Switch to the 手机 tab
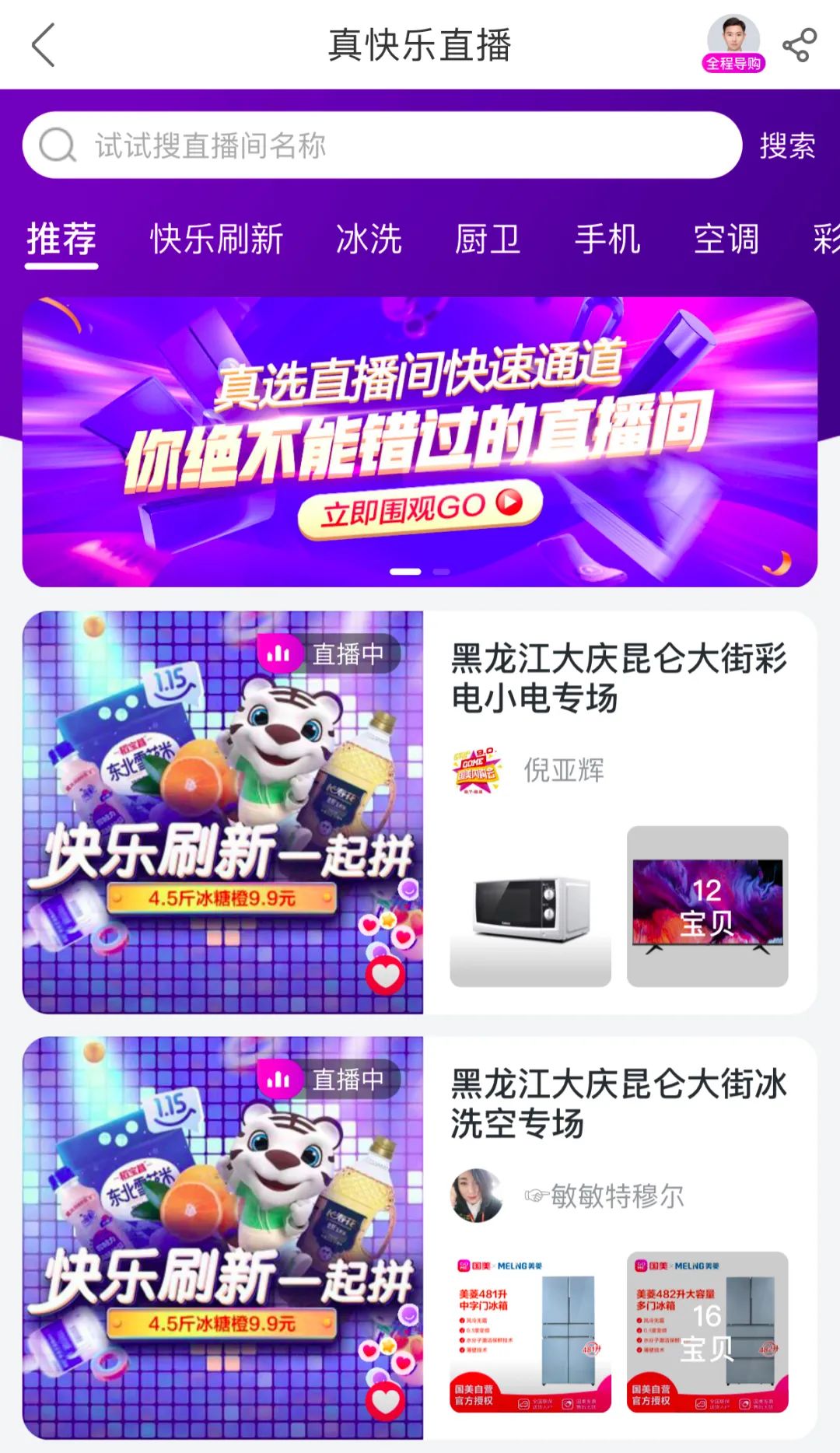Viewport: 840px width, 1453px height. coord(607,239)
